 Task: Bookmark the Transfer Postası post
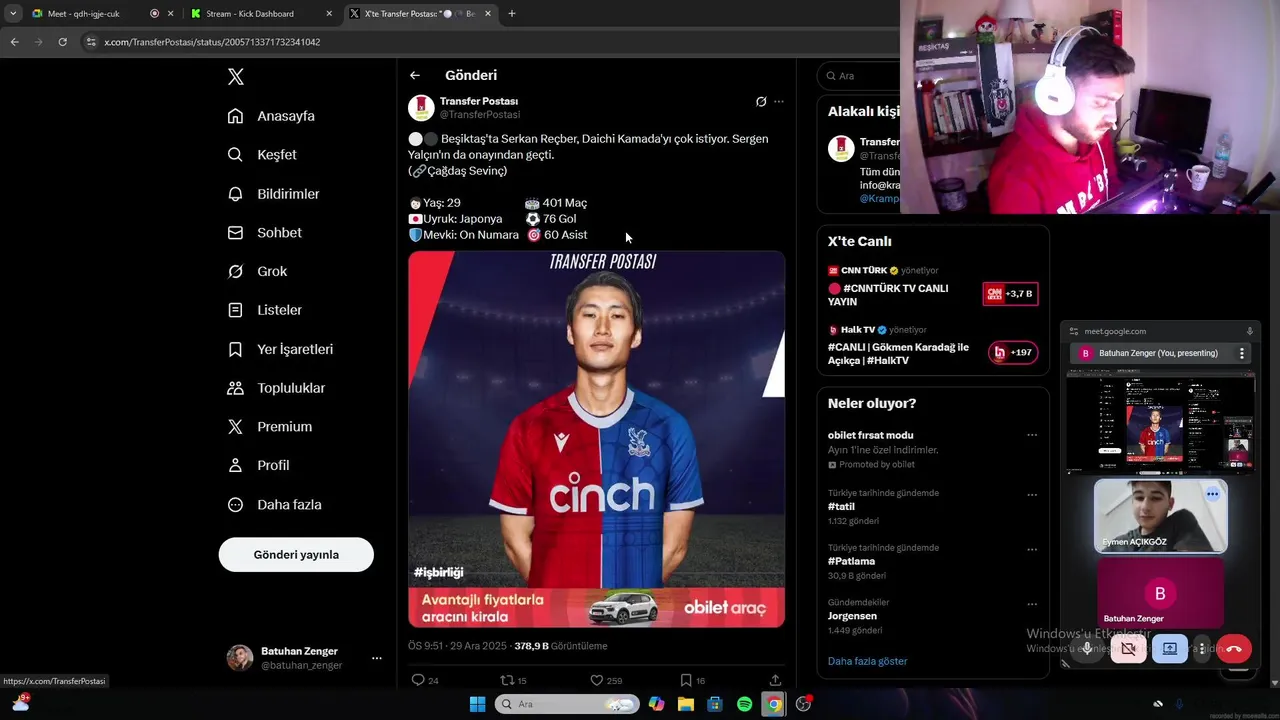(686, 680)
